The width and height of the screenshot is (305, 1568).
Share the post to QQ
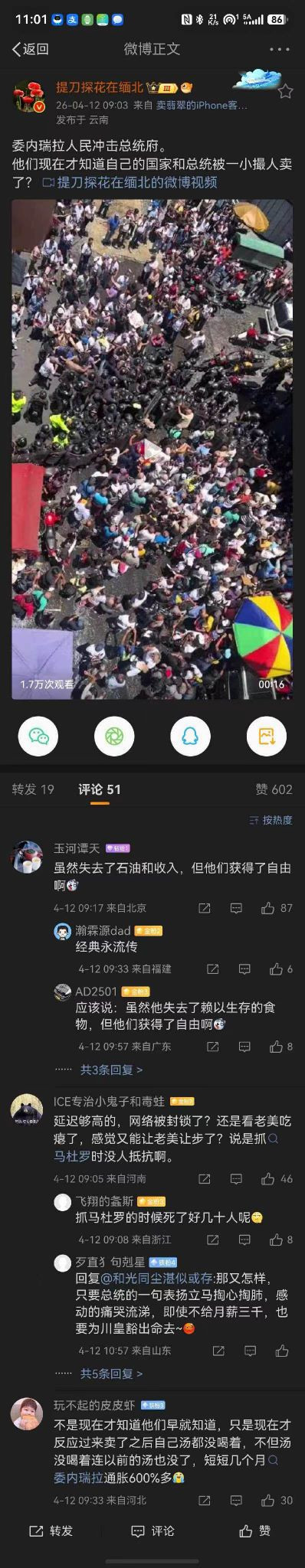point(190,737)
